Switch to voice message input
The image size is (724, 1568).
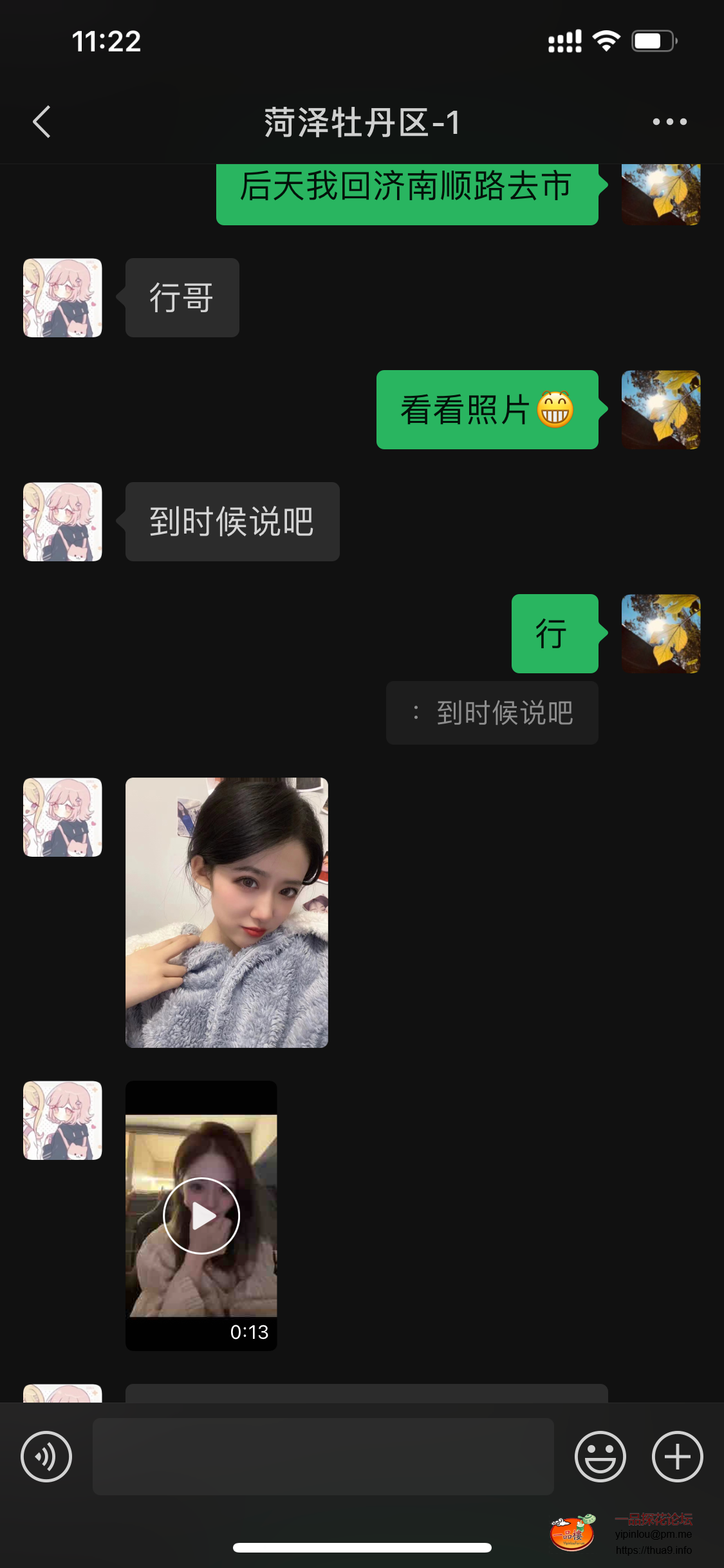coord(46,1456)
